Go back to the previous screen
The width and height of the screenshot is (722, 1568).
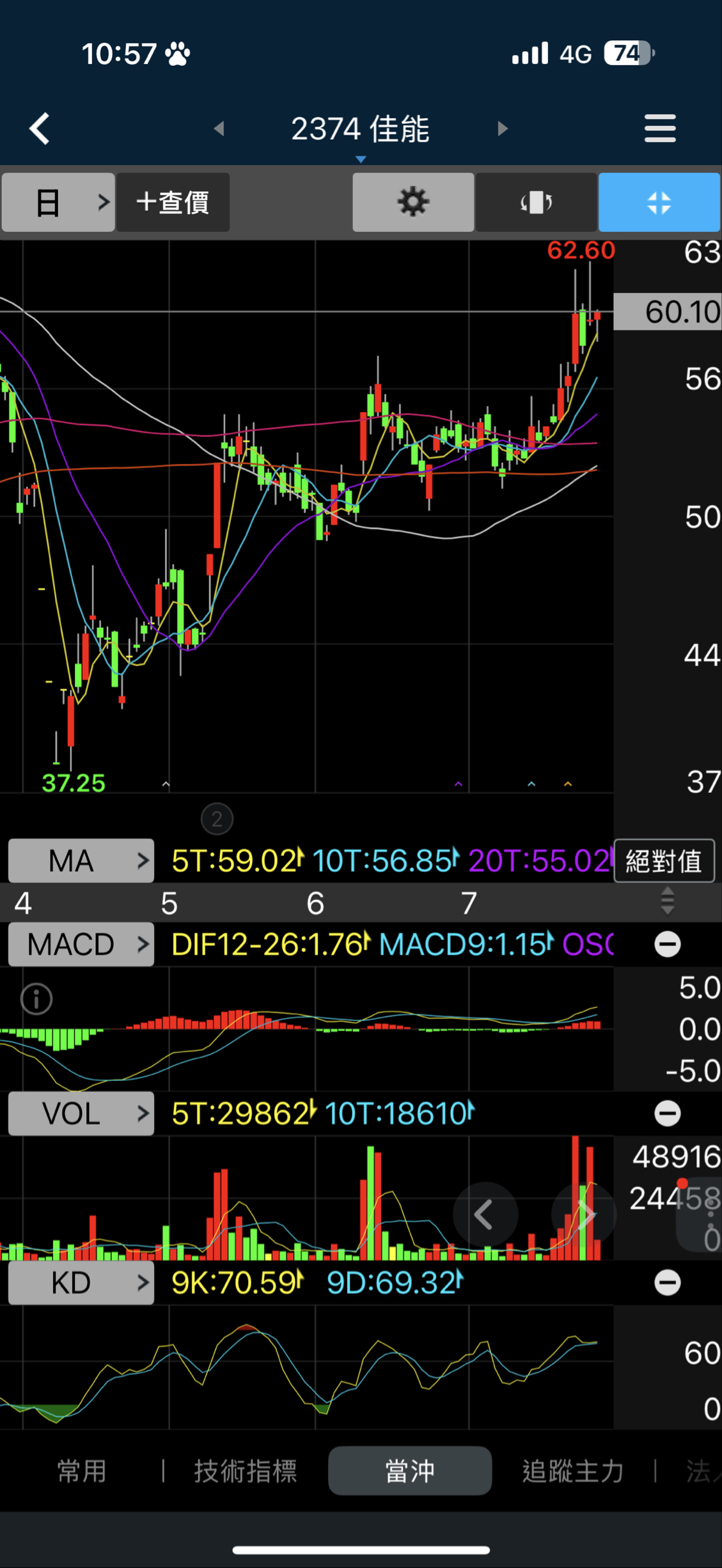point(40,128)
